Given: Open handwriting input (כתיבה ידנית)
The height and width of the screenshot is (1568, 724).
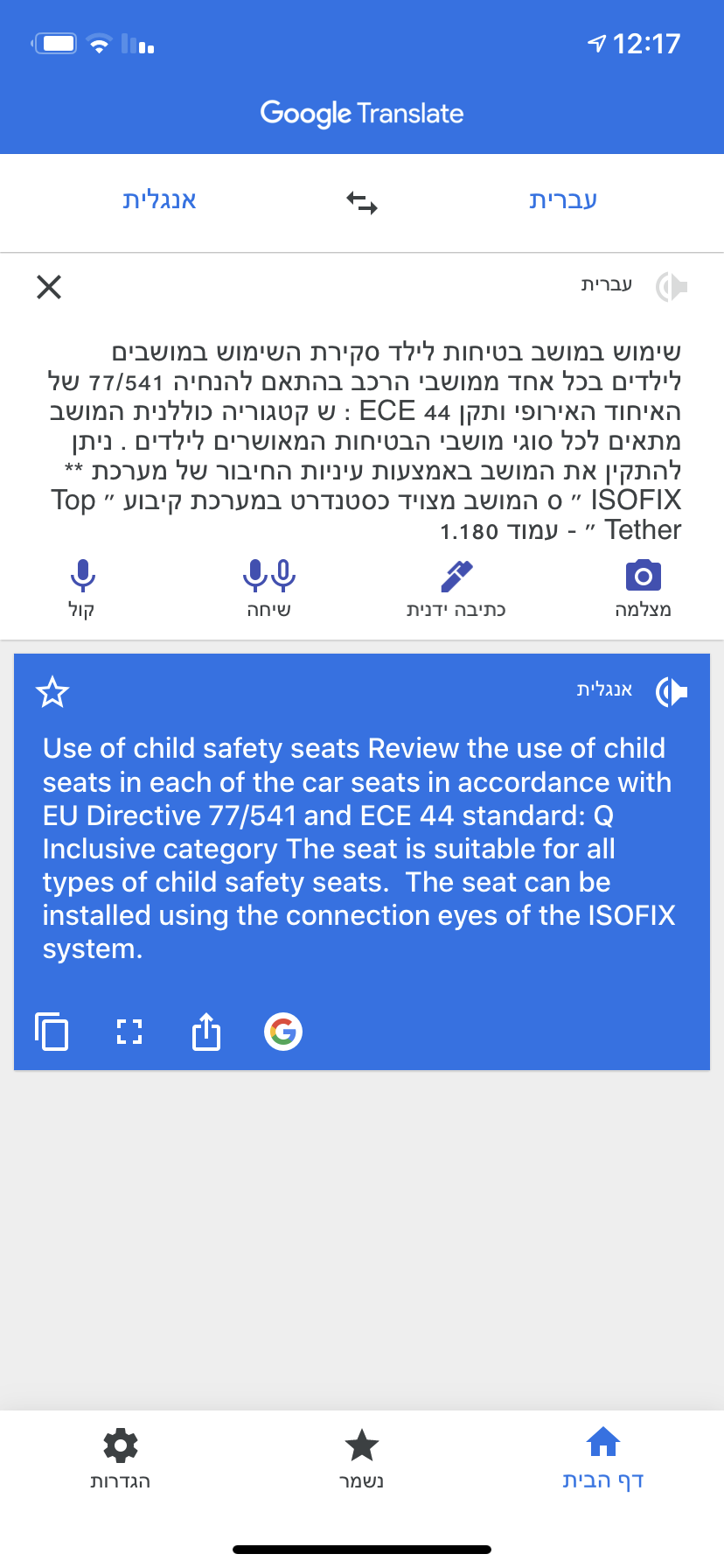Looking at the screenshot, I should (456, 589).
